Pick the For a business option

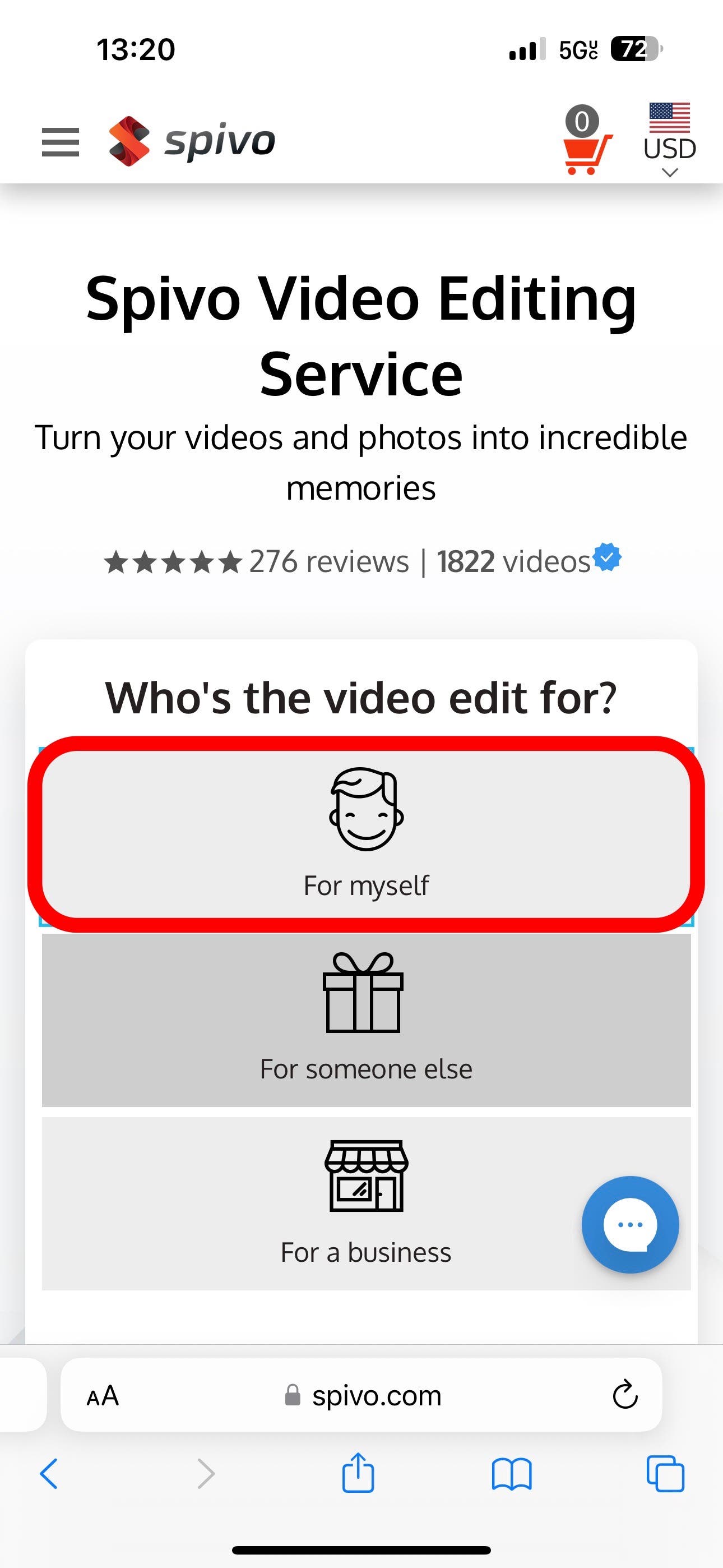click(366, 1202)
